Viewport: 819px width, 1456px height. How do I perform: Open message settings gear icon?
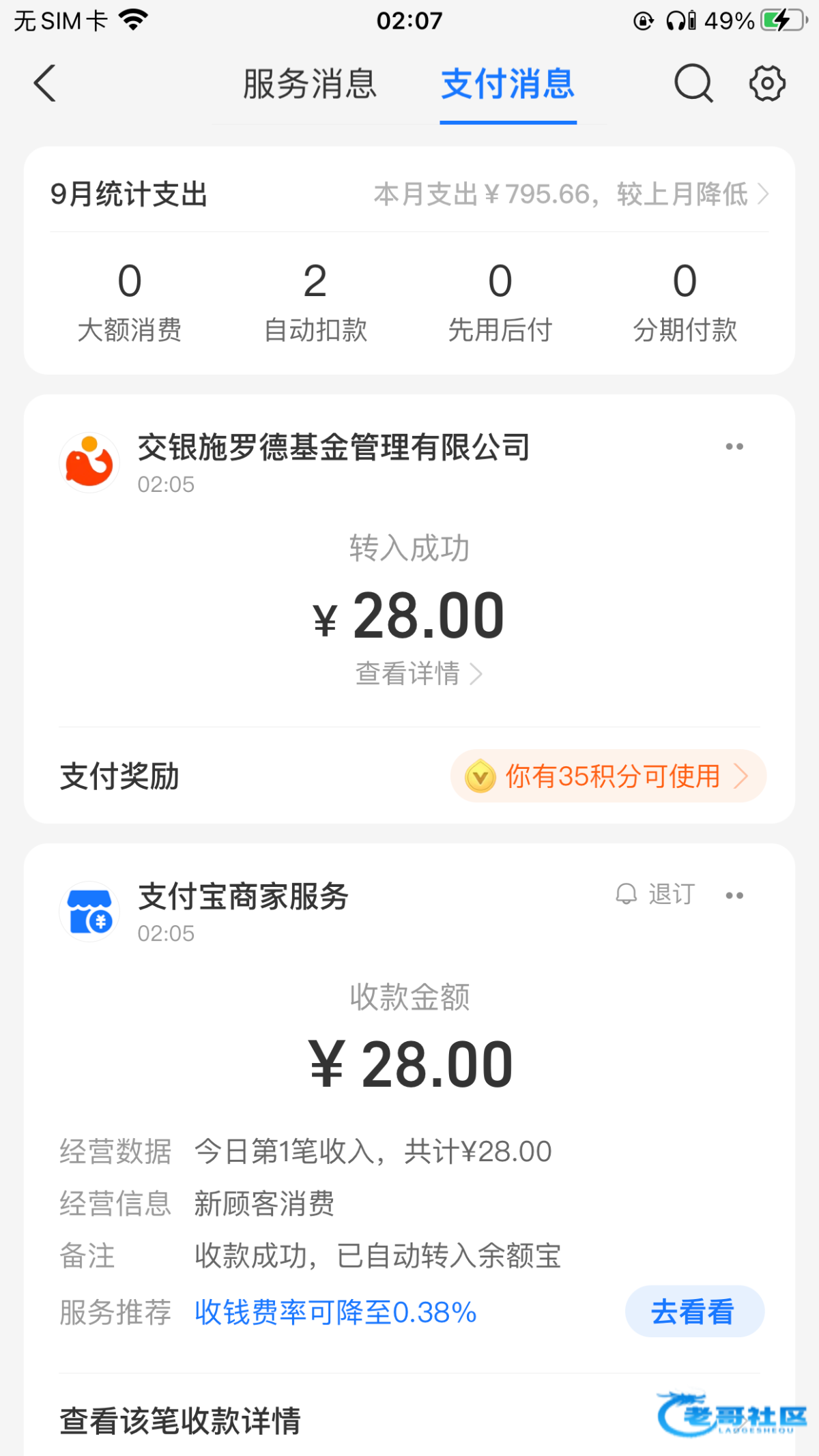point(767,84)
